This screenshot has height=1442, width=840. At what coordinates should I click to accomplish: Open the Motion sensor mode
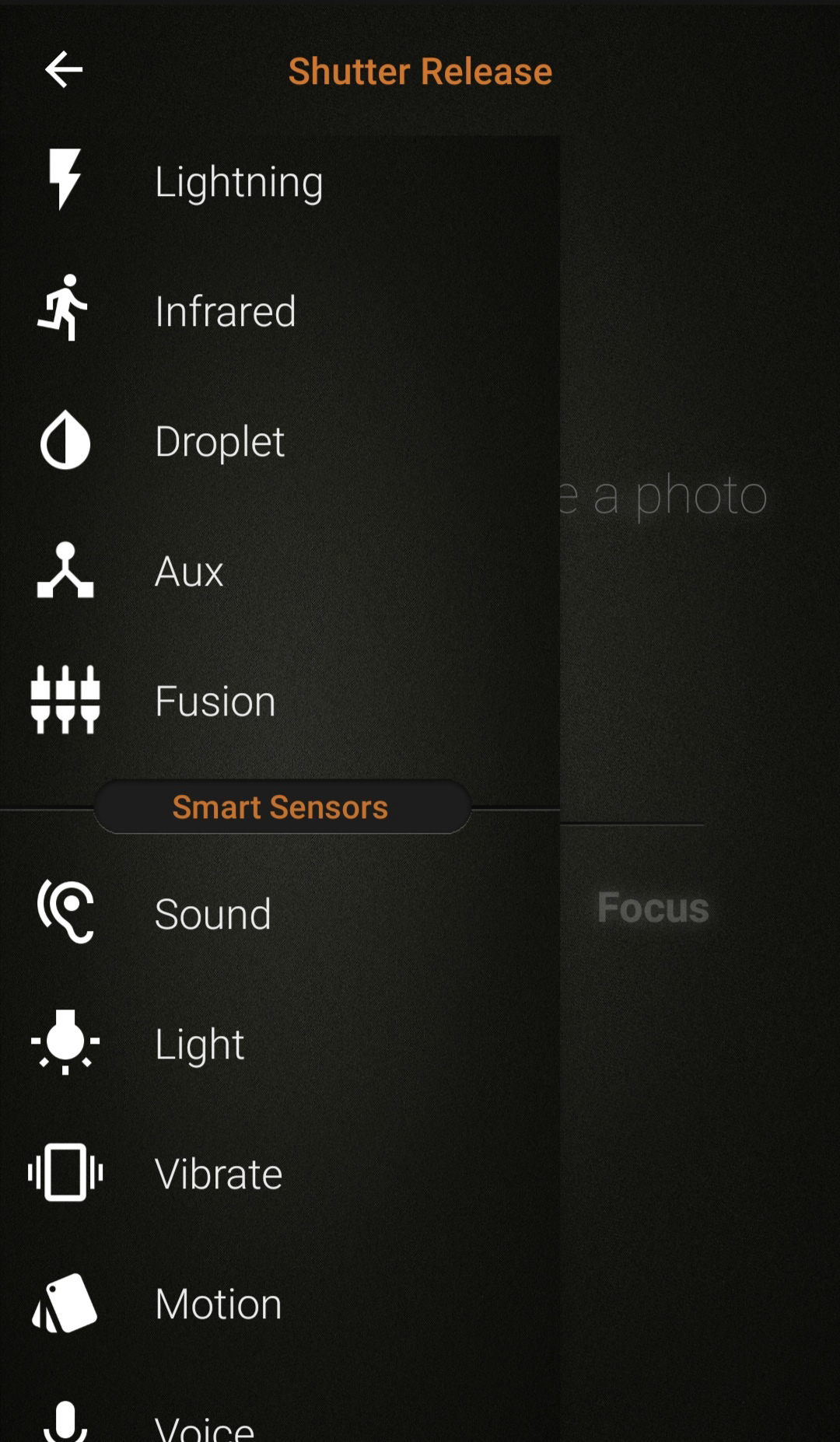(218, 1304)
